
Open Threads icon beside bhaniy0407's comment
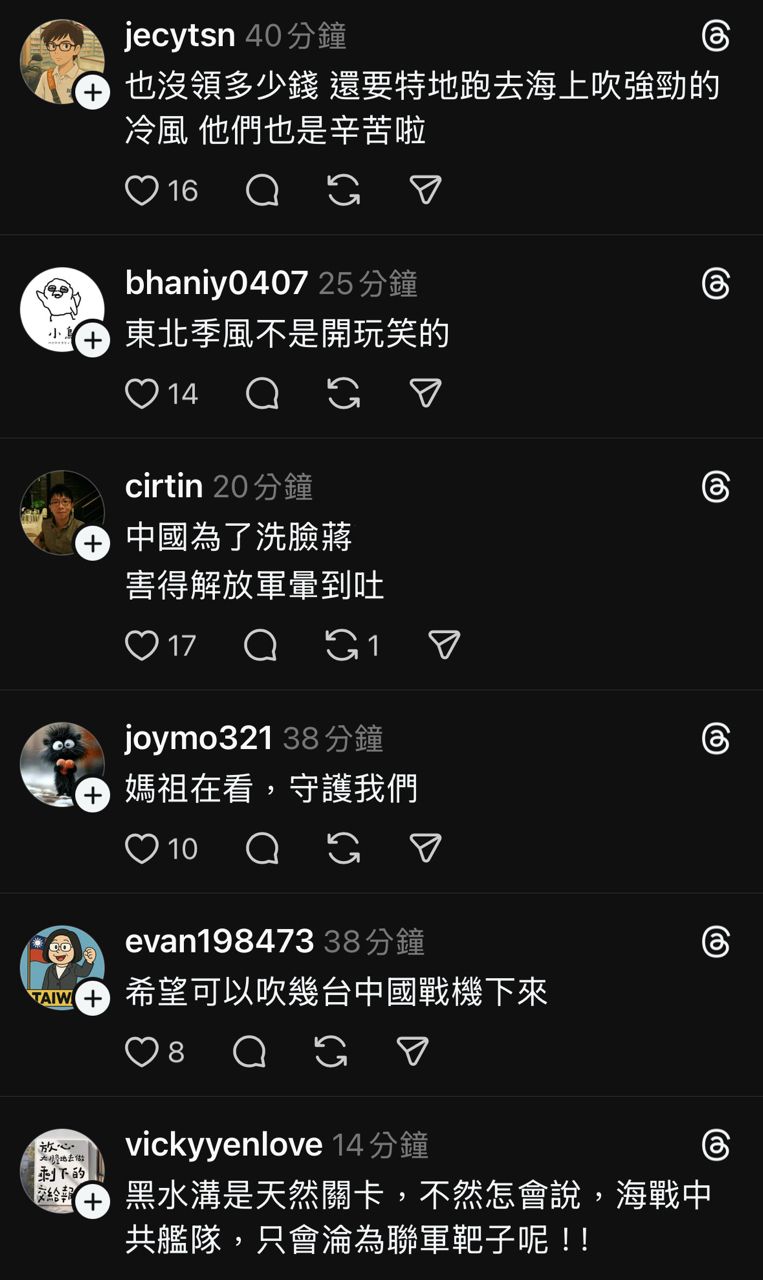pyautogui.click(x=716, y=284)
